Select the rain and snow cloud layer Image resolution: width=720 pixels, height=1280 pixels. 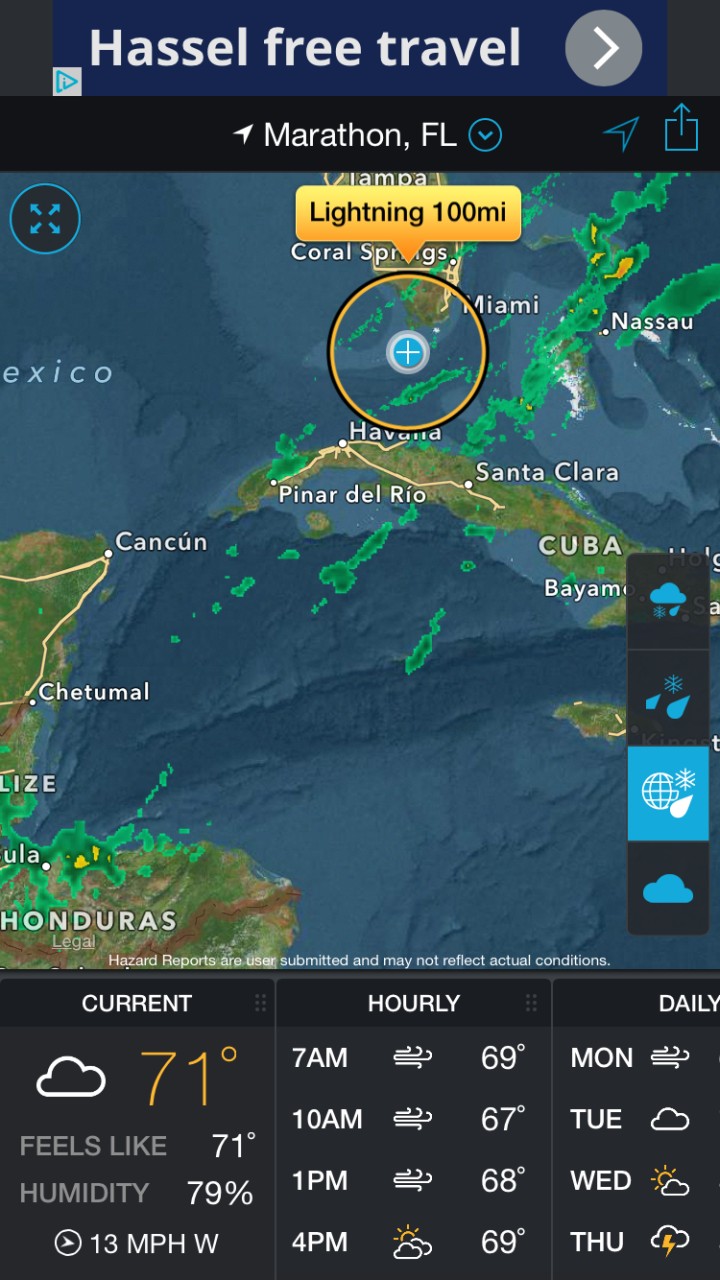click(x=667, y=600)
